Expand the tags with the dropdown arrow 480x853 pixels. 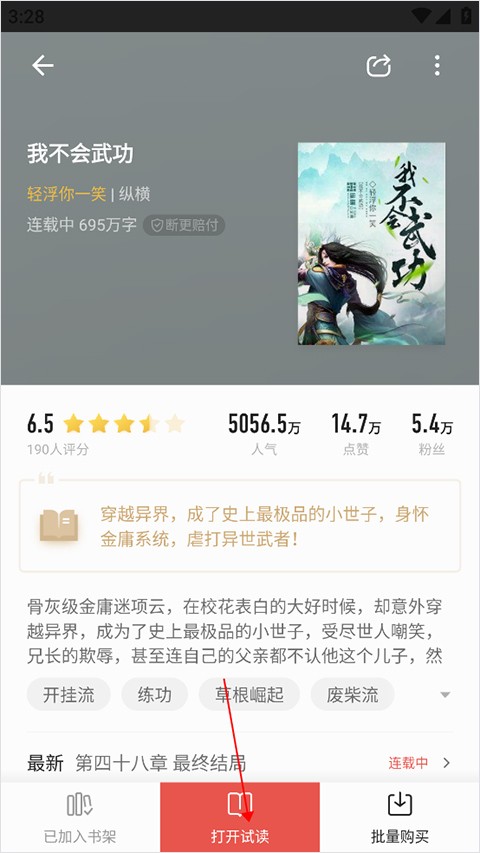445,695
